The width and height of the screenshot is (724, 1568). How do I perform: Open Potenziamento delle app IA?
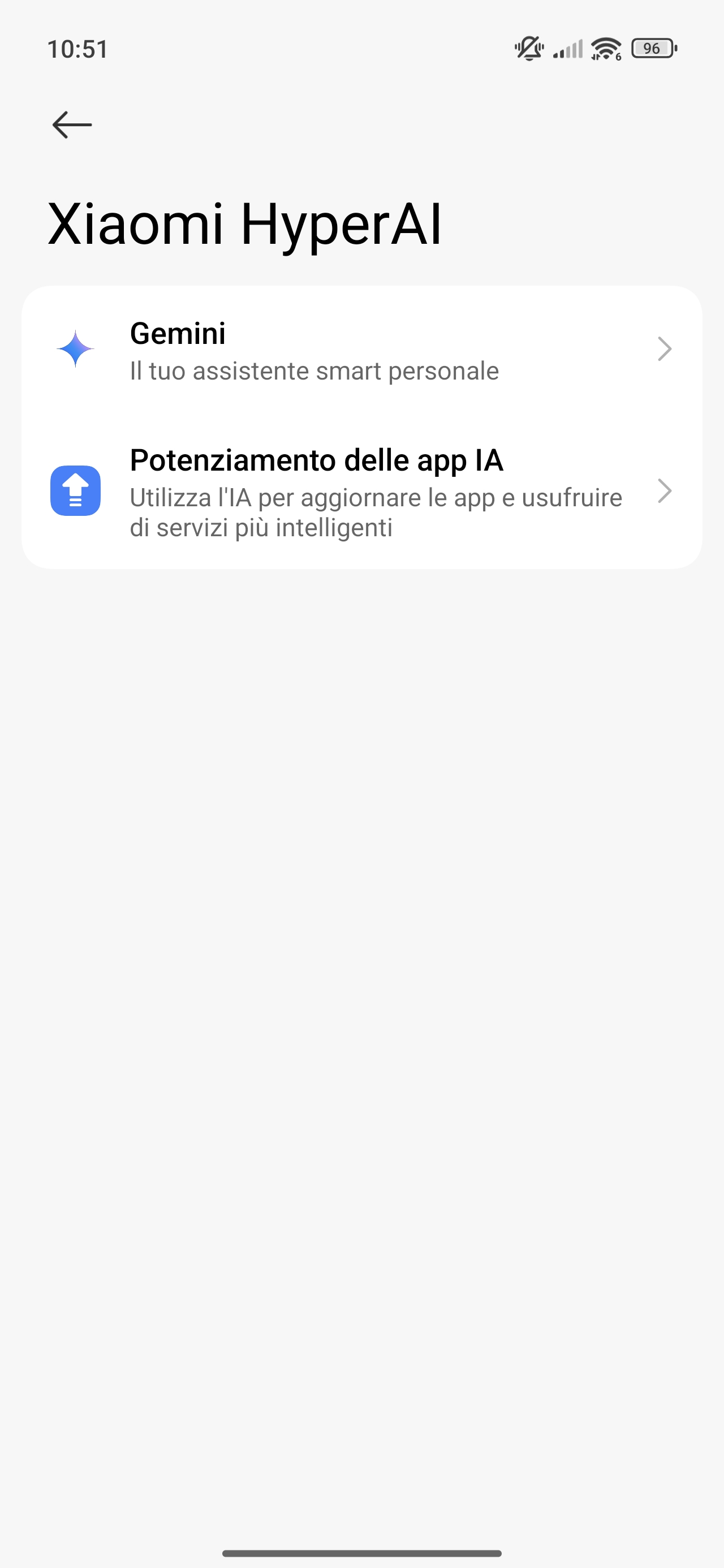[361, 492]
